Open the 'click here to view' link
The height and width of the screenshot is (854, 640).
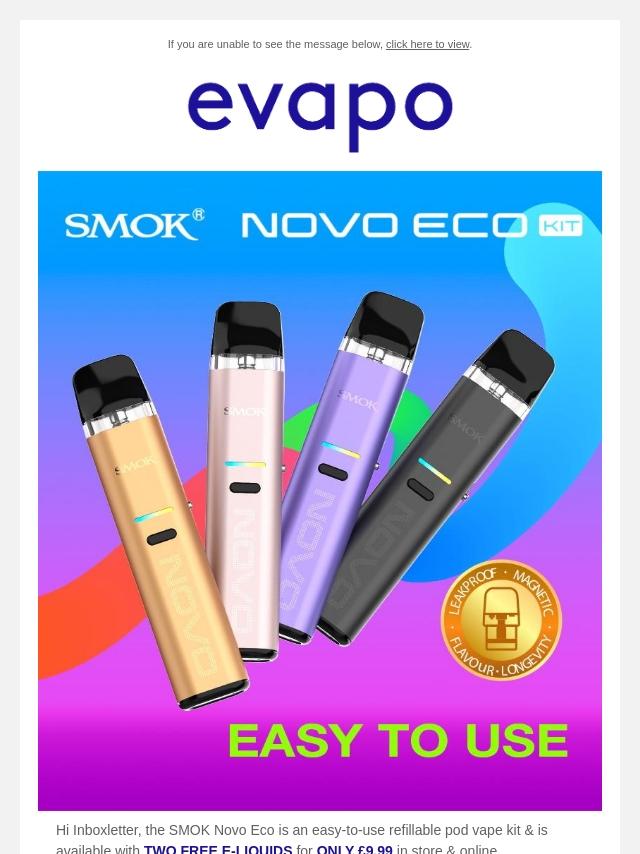(427, 44)
